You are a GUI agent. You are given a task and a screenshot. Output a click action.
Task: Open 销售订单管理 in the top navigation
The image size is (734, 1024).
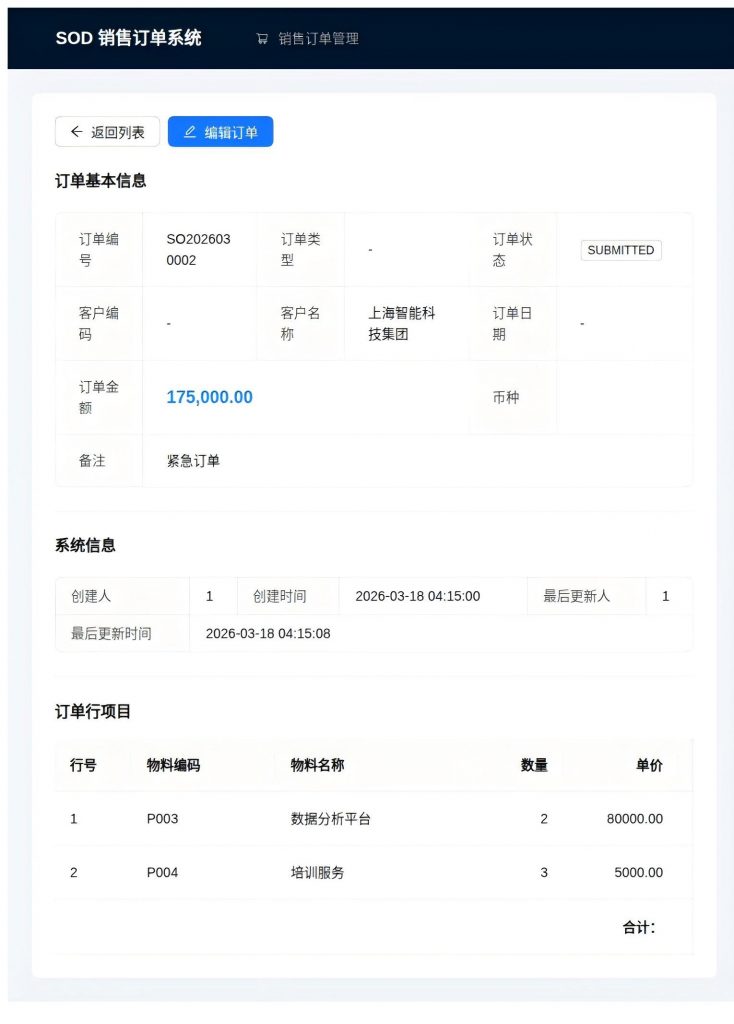pyautogui.click(x=308, y=39)
